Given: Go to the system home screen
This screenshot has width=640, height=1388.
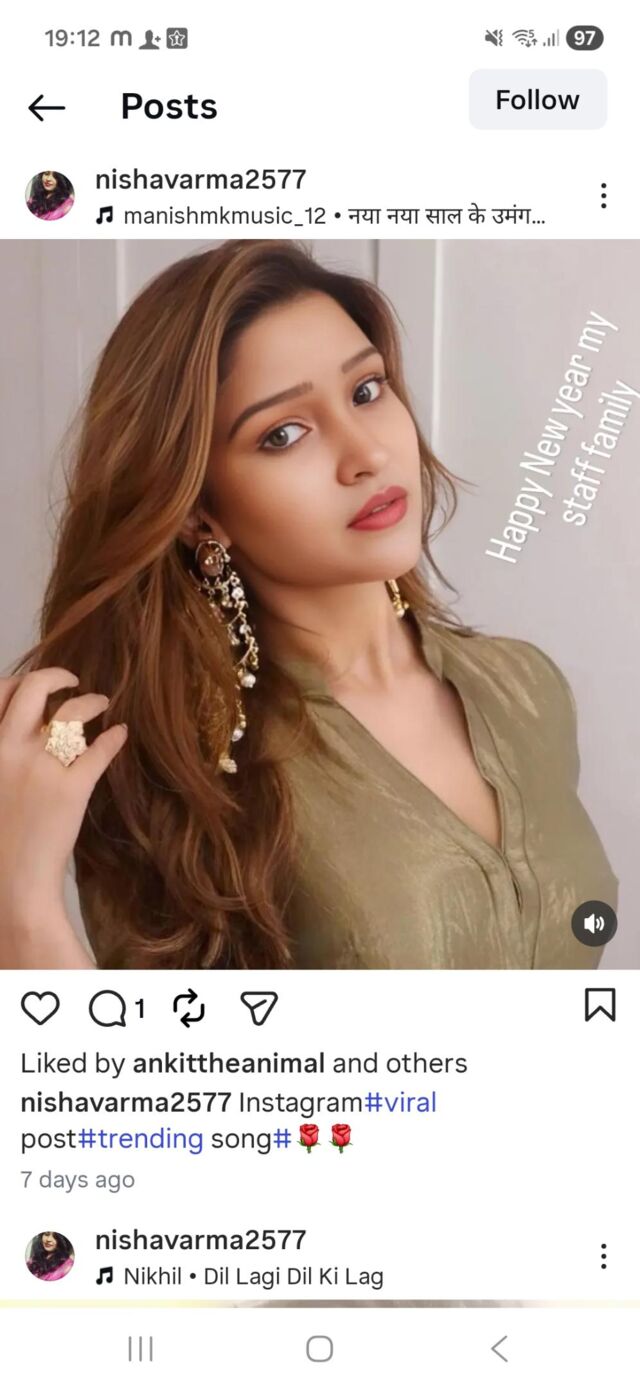Looking at the screenshot, I should 320,1349.
